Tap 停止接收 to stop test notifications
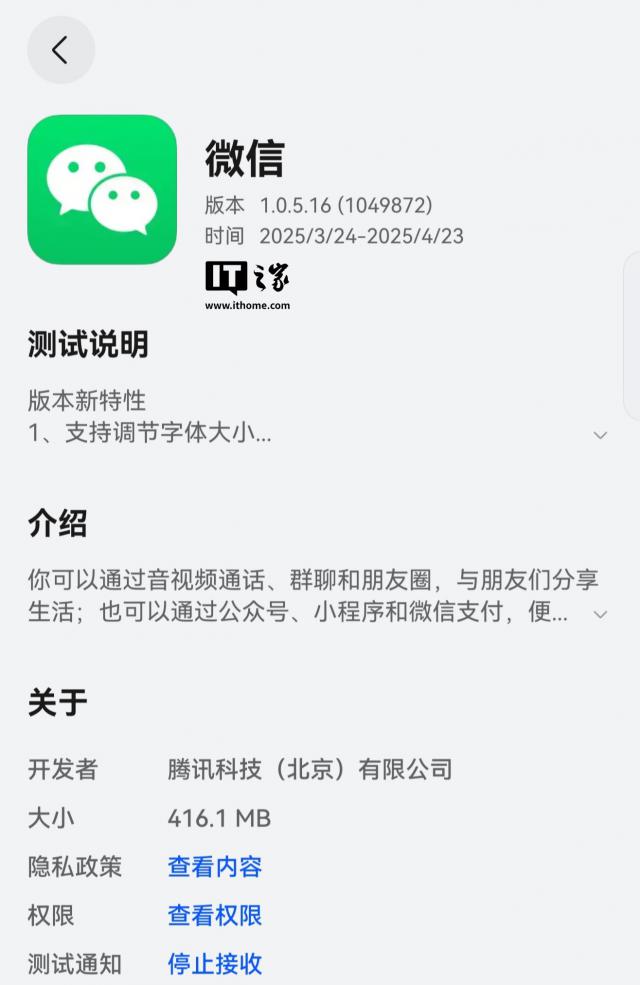This screenshot has height=985, width=640. [x=215, y=964]
